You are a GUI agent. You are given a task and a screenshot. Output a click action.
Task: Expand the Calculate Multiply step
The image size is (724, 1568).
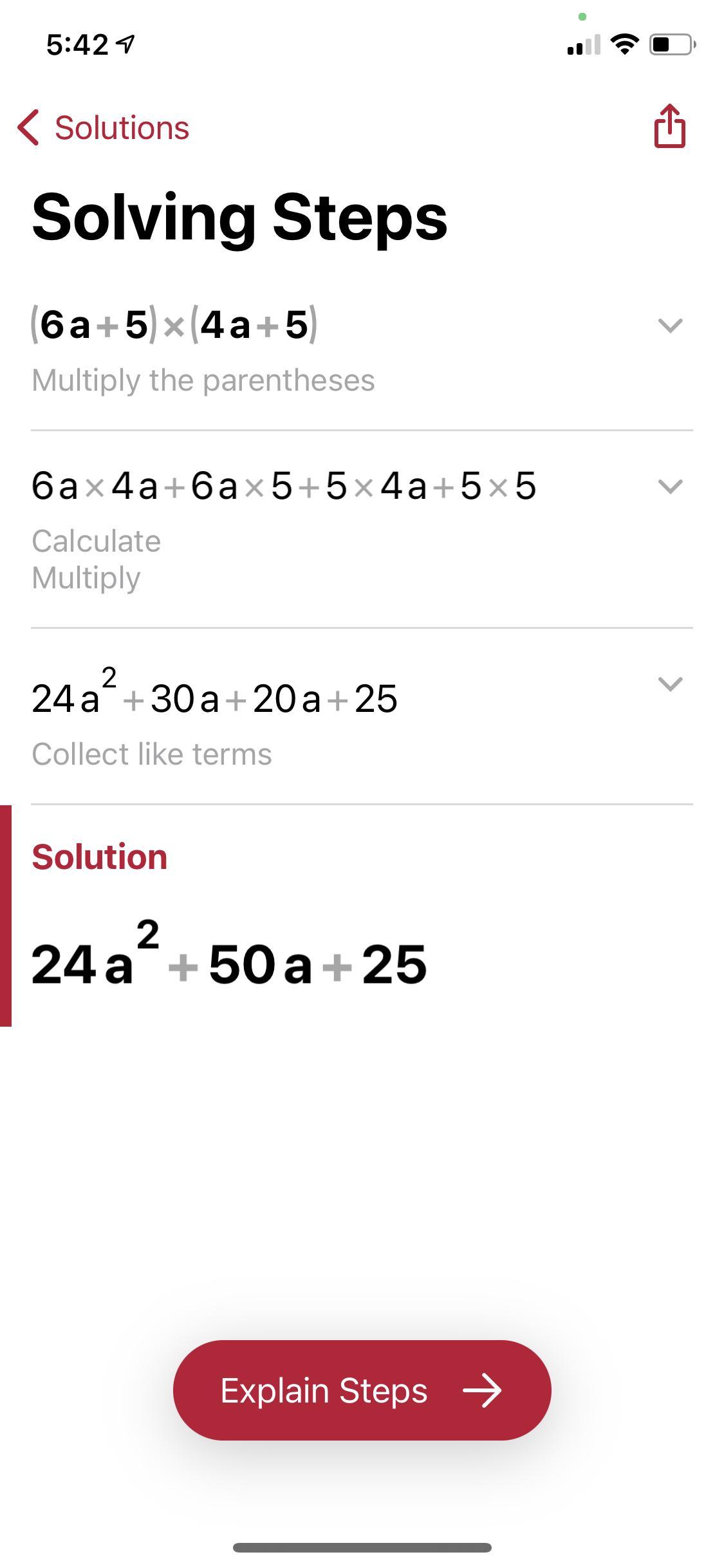[x=670, y=486]
